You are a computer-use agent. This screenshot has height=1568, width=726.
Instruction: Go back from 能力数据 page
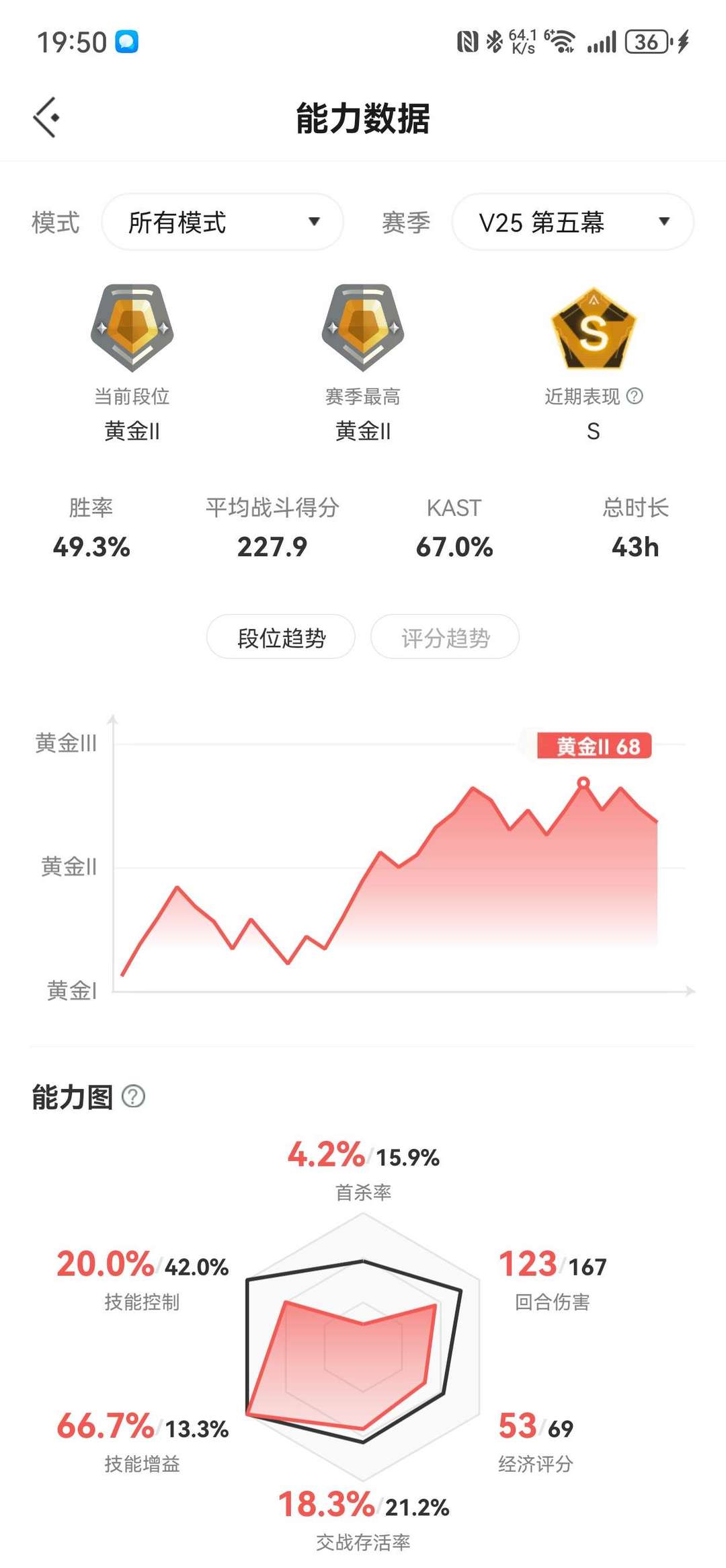pos(46,117)
